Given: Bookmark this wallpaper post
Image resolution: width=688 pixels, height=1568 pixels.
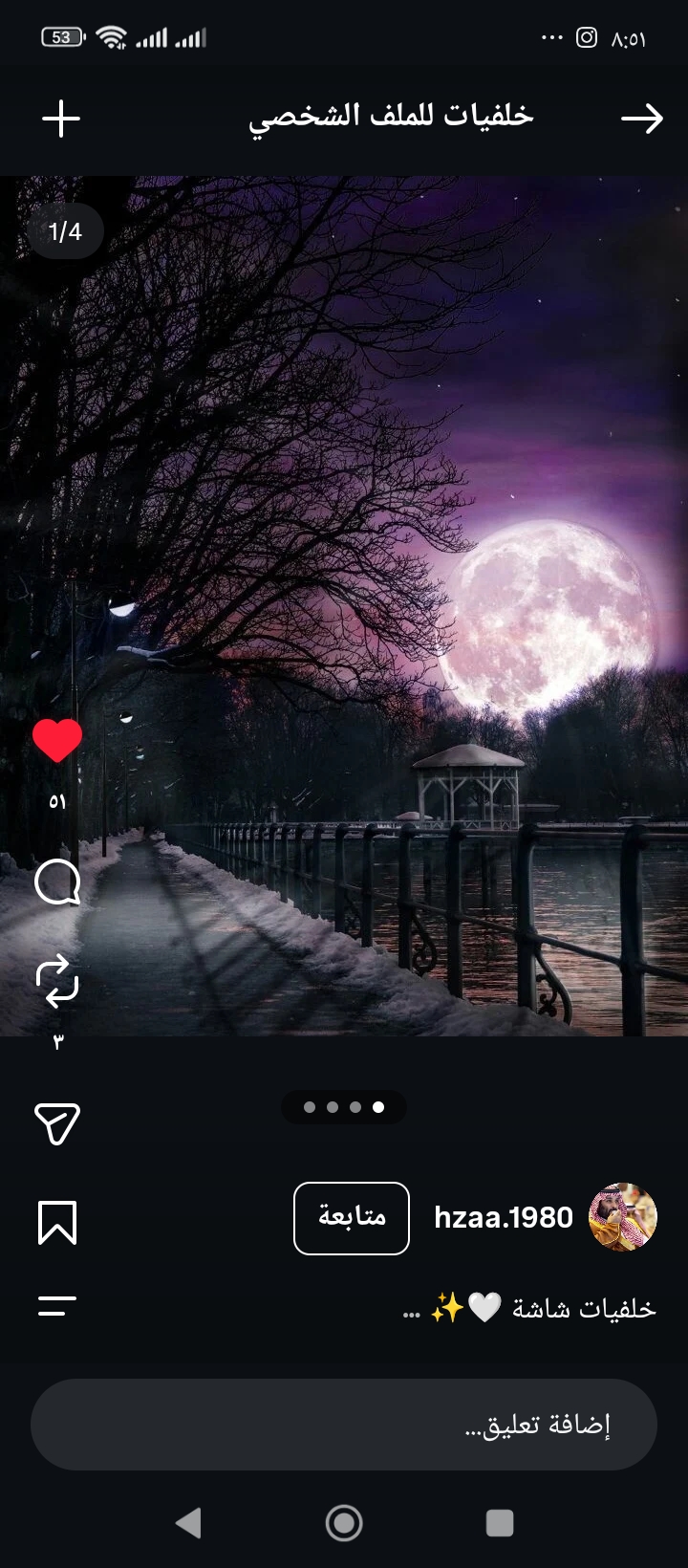Looking at the screenshot, I should point(57,1223).
